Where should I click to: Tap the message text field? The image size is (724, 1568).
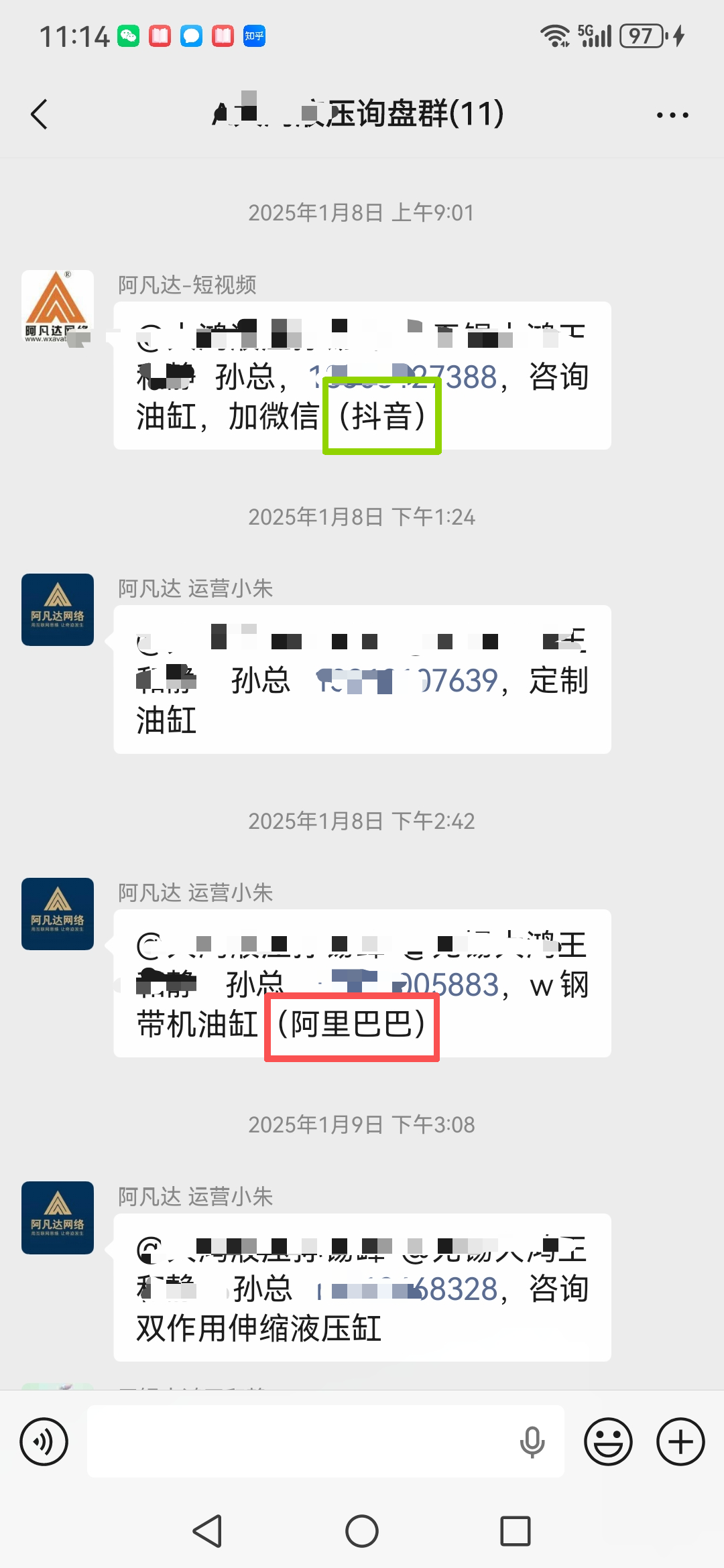302,1441
